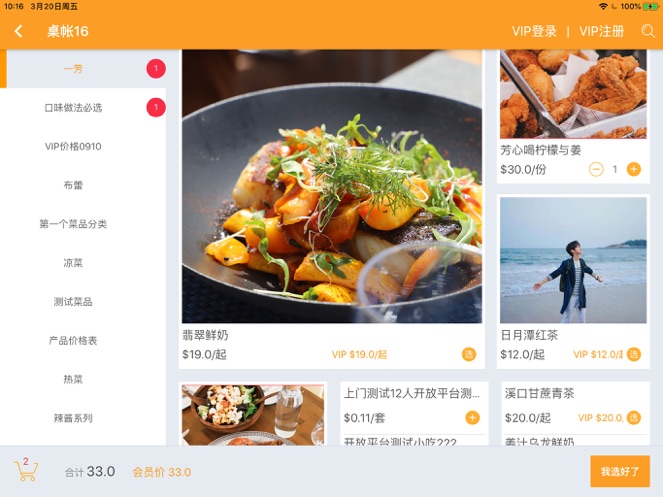Add 上门测试12人开放平台 set to order
Viewport: 663px width, 497px height.
pos(472,417)
